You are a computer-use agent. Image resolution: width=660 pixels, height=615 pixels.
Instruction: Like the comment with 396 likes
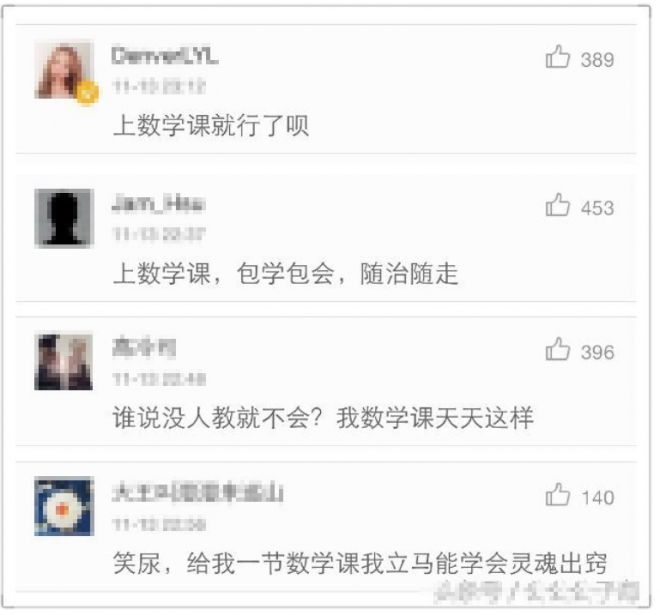click(558, 351)
